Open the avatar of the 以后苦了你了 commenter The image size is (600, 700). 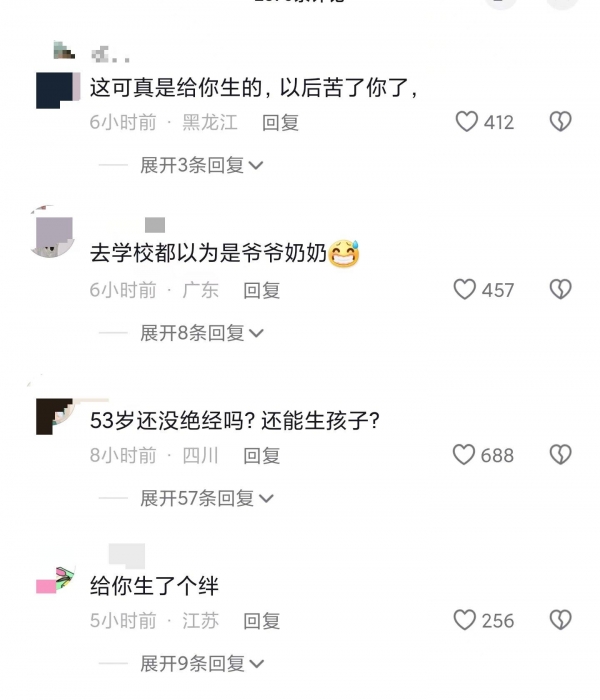coord(55,88)
